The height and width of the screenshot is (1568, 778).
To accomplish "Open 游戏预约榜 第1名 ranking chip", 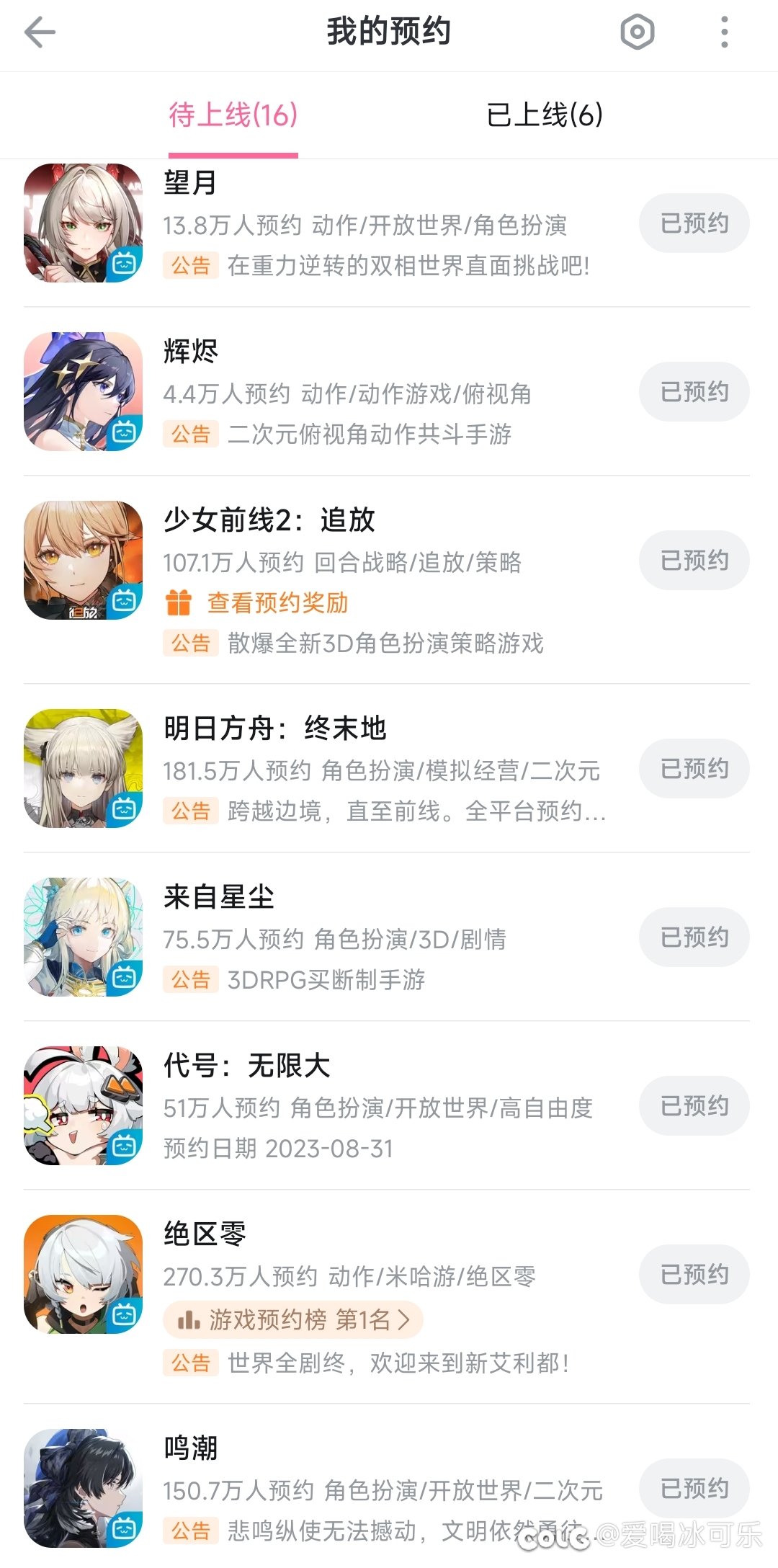I will (x=293, y=1319).
